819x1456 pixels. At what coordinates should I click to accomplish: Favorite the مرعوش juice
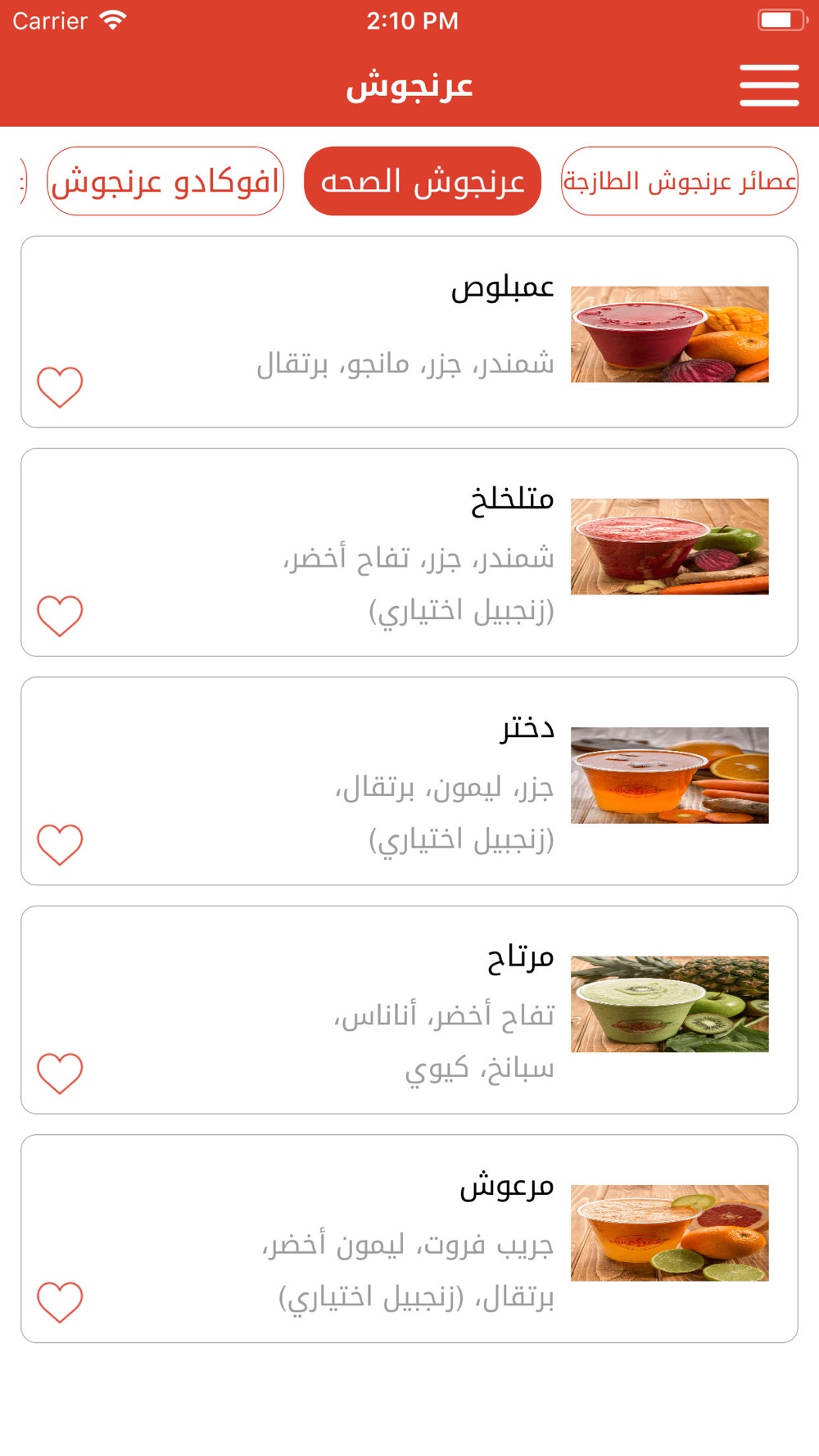click(60, 1302)
